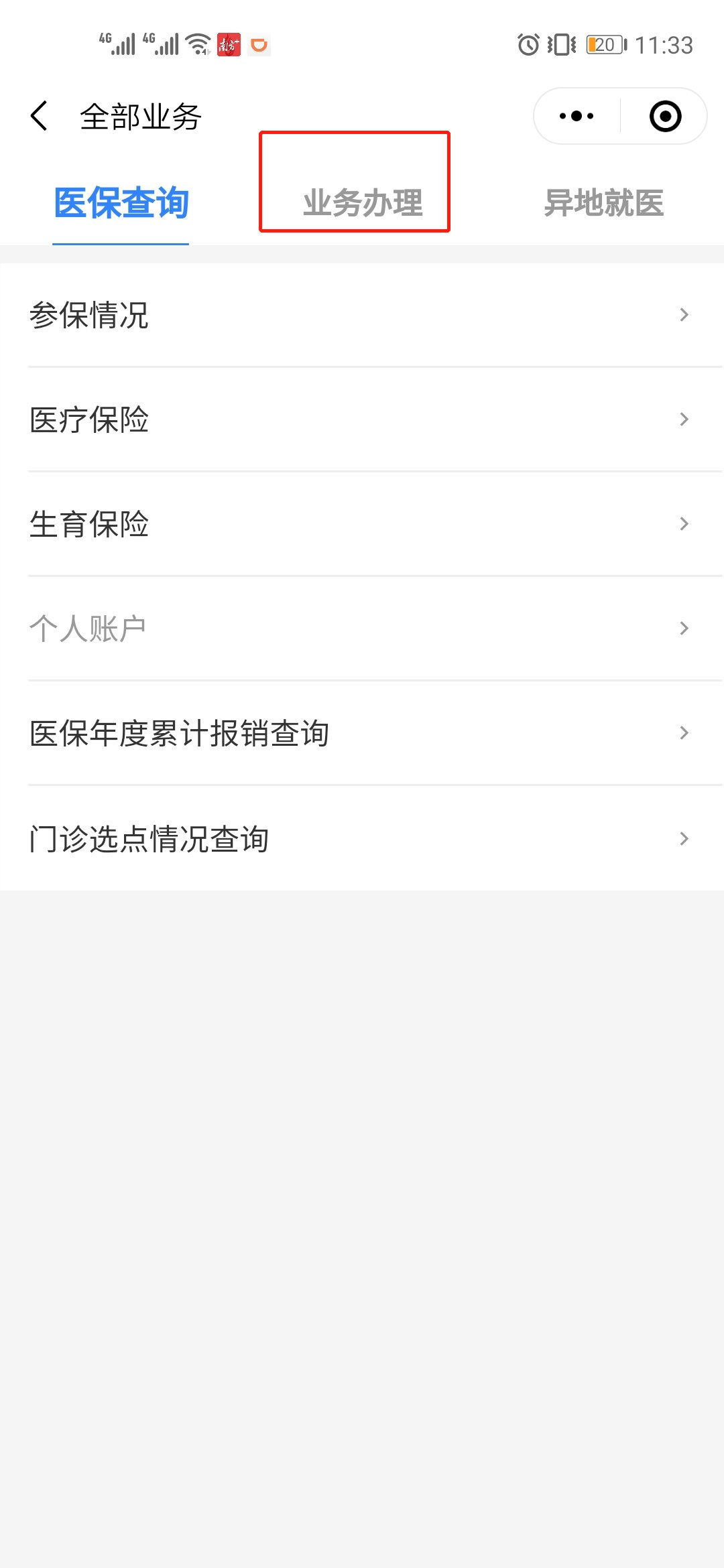Go back from 全部业务 page

pyautogui.click(x=40, y=116)
